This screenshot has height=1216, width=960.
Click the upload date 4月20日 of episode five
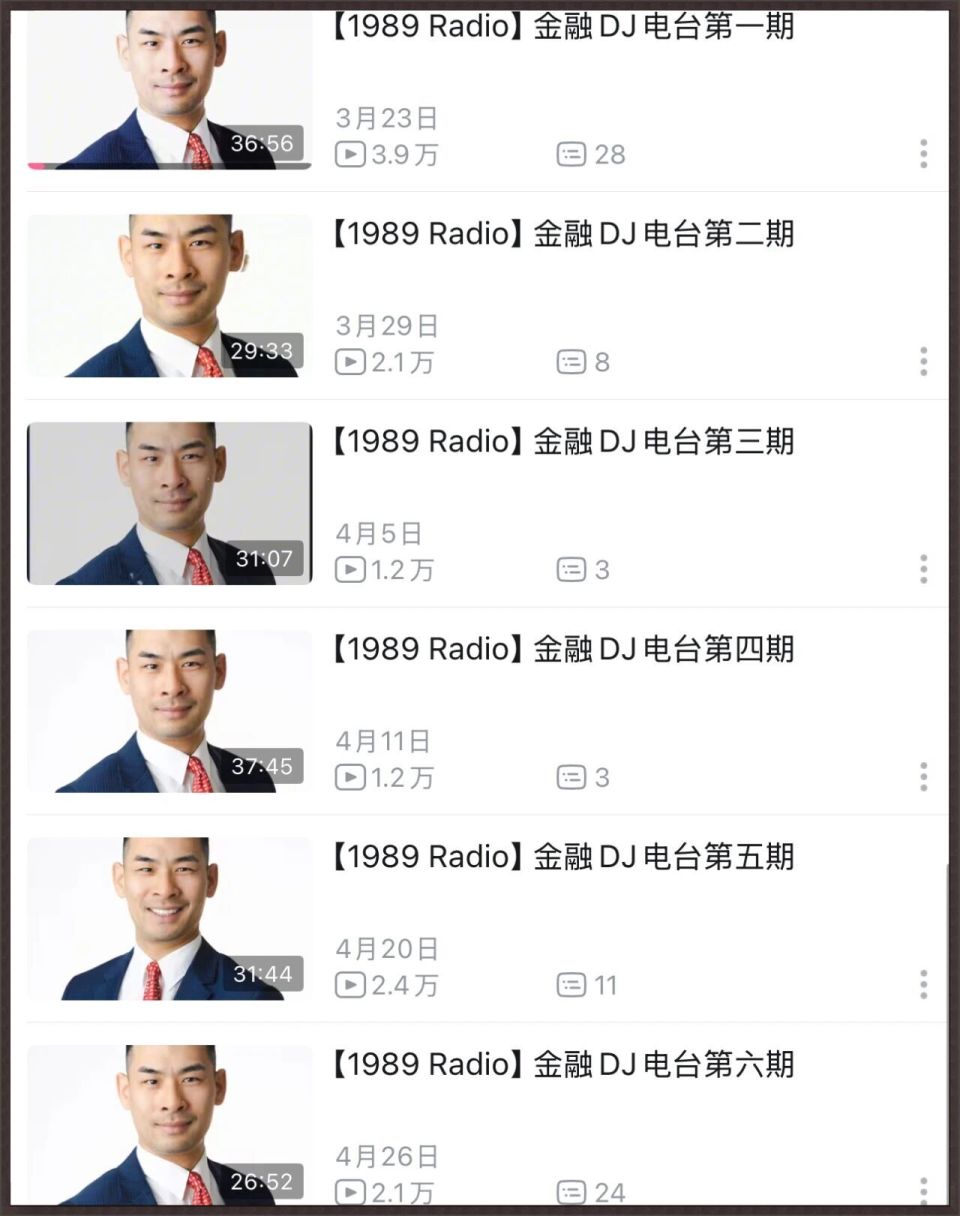[x=386, y=948]
